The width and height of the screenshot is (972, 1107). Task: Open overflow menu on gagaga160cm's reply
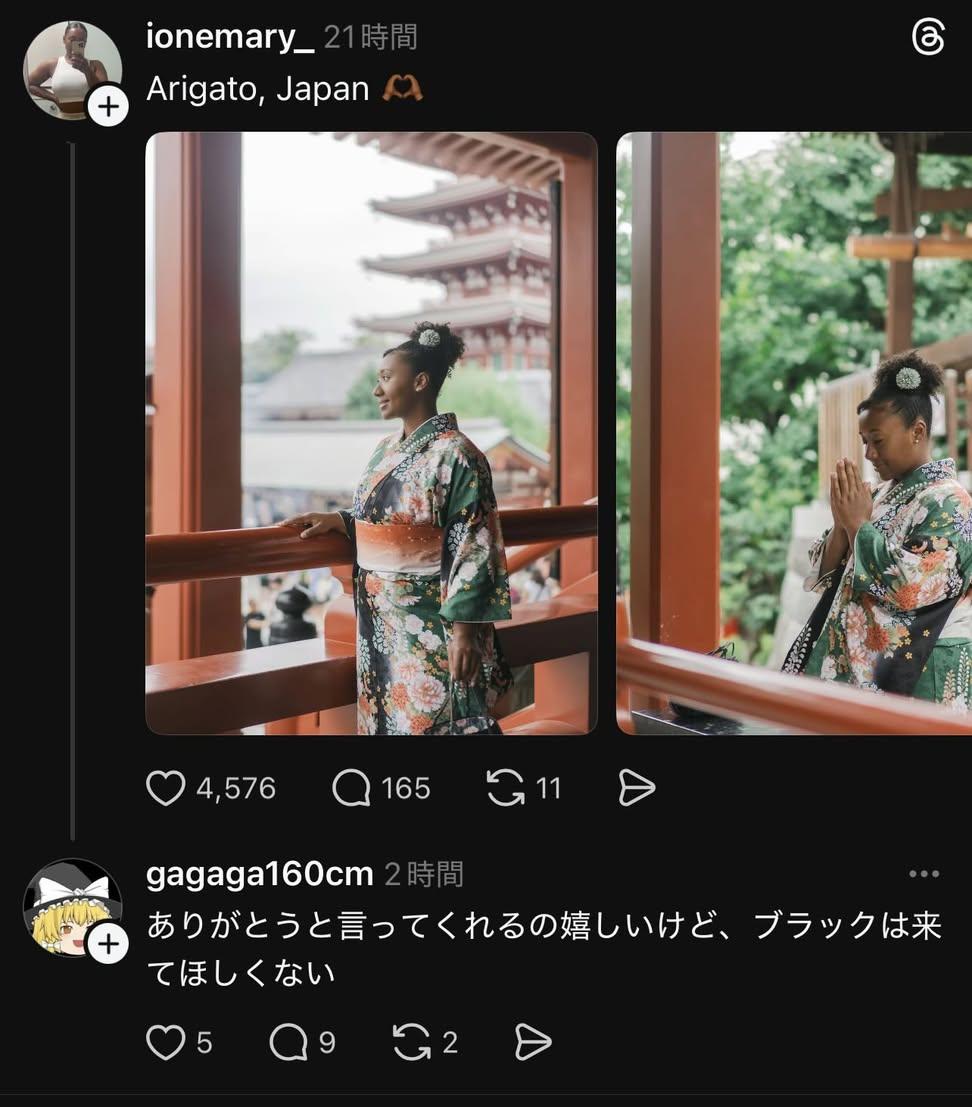tap(924, 874)
